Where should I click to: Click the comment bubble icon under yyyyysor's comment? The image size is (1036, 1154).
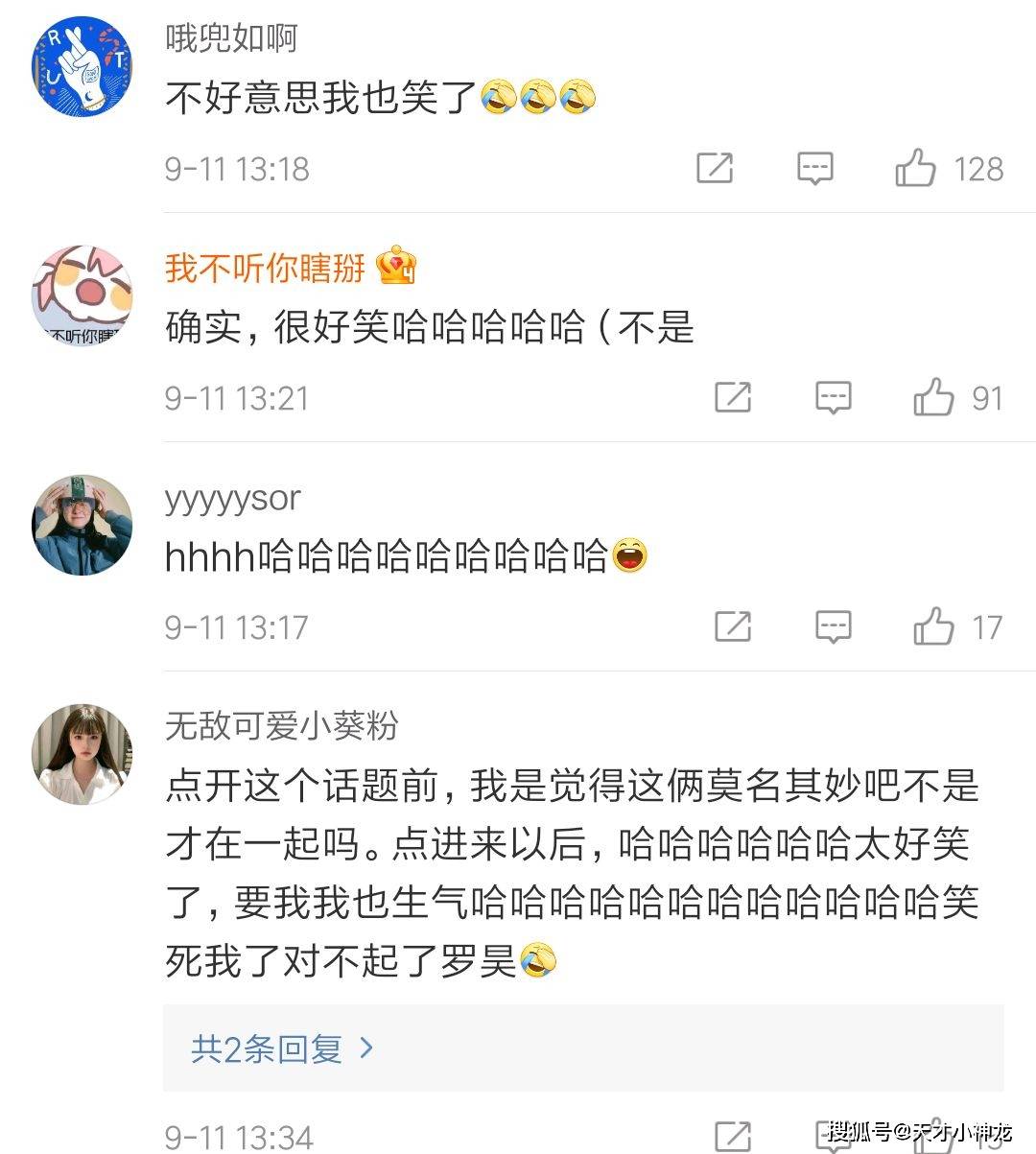834,626
